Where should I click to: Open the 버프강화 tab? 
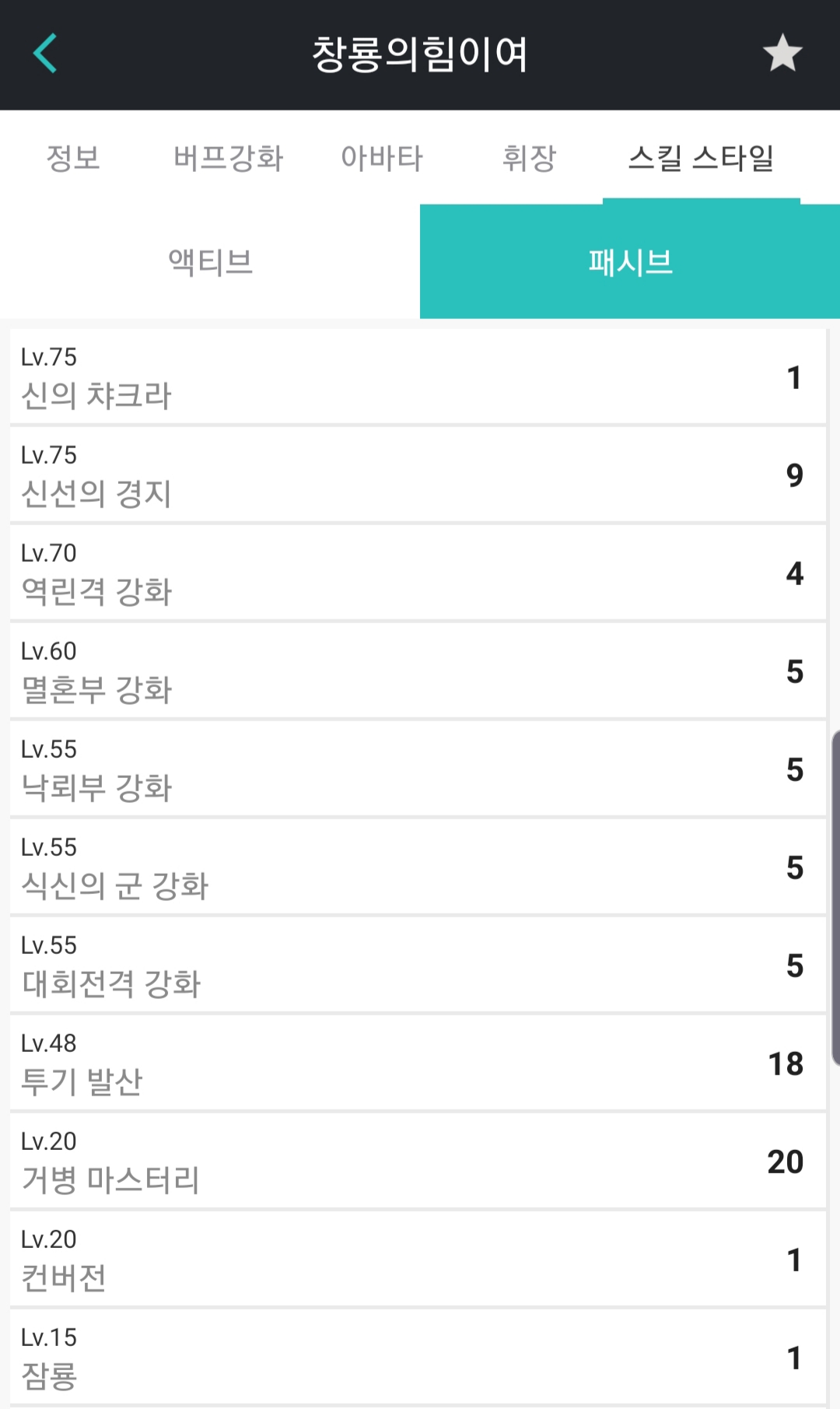click(229, 158)
